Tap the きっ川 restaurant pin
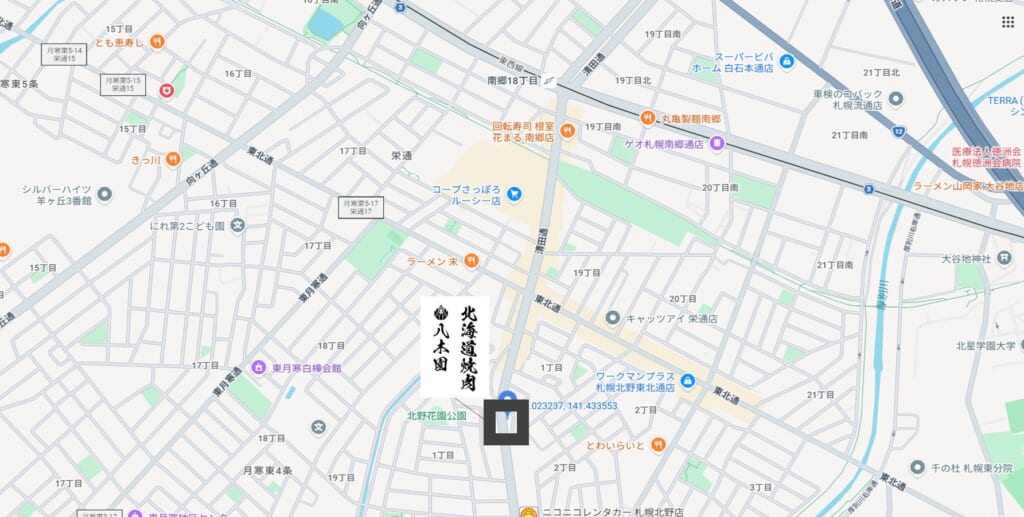This screenshot has width=1024, height=517. 173,158
